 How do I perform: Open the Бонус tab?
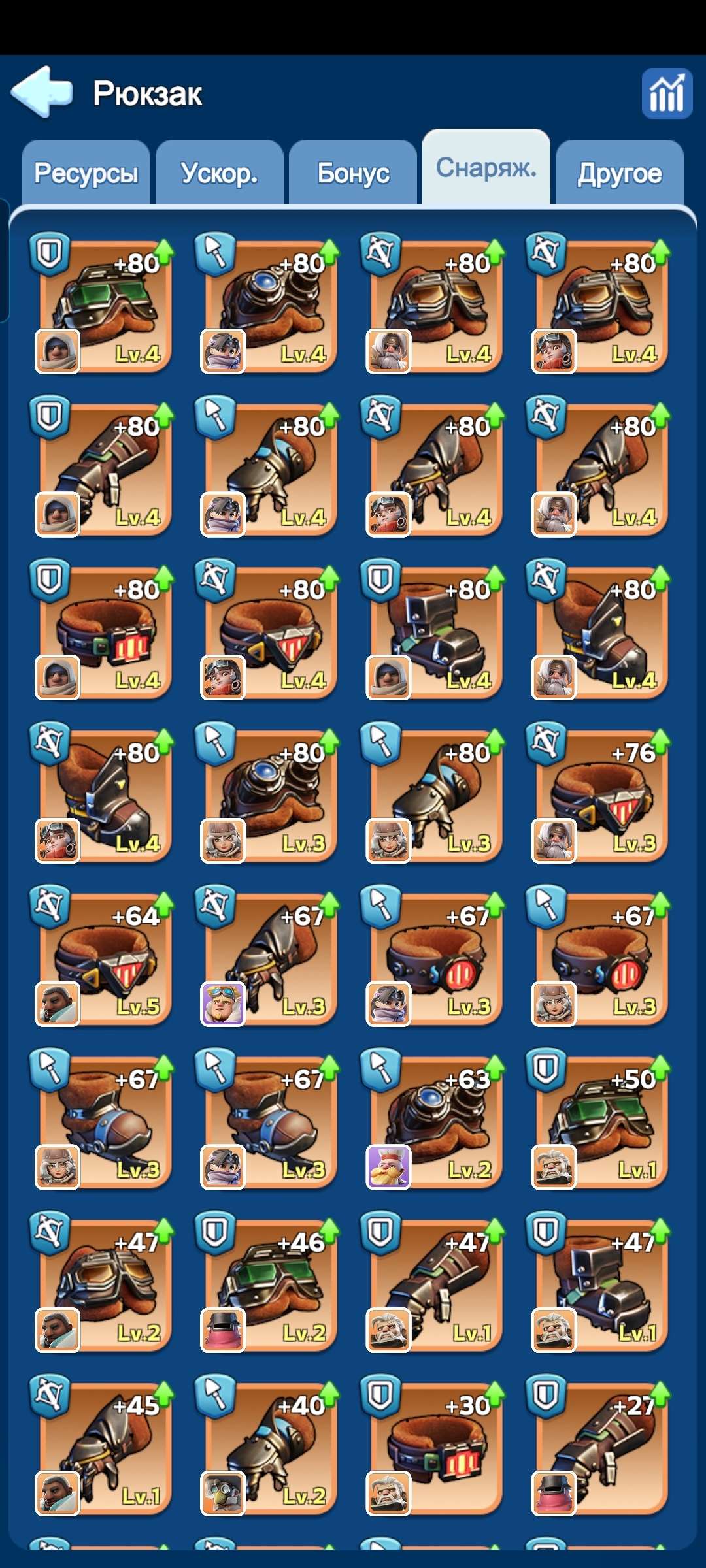353,174
